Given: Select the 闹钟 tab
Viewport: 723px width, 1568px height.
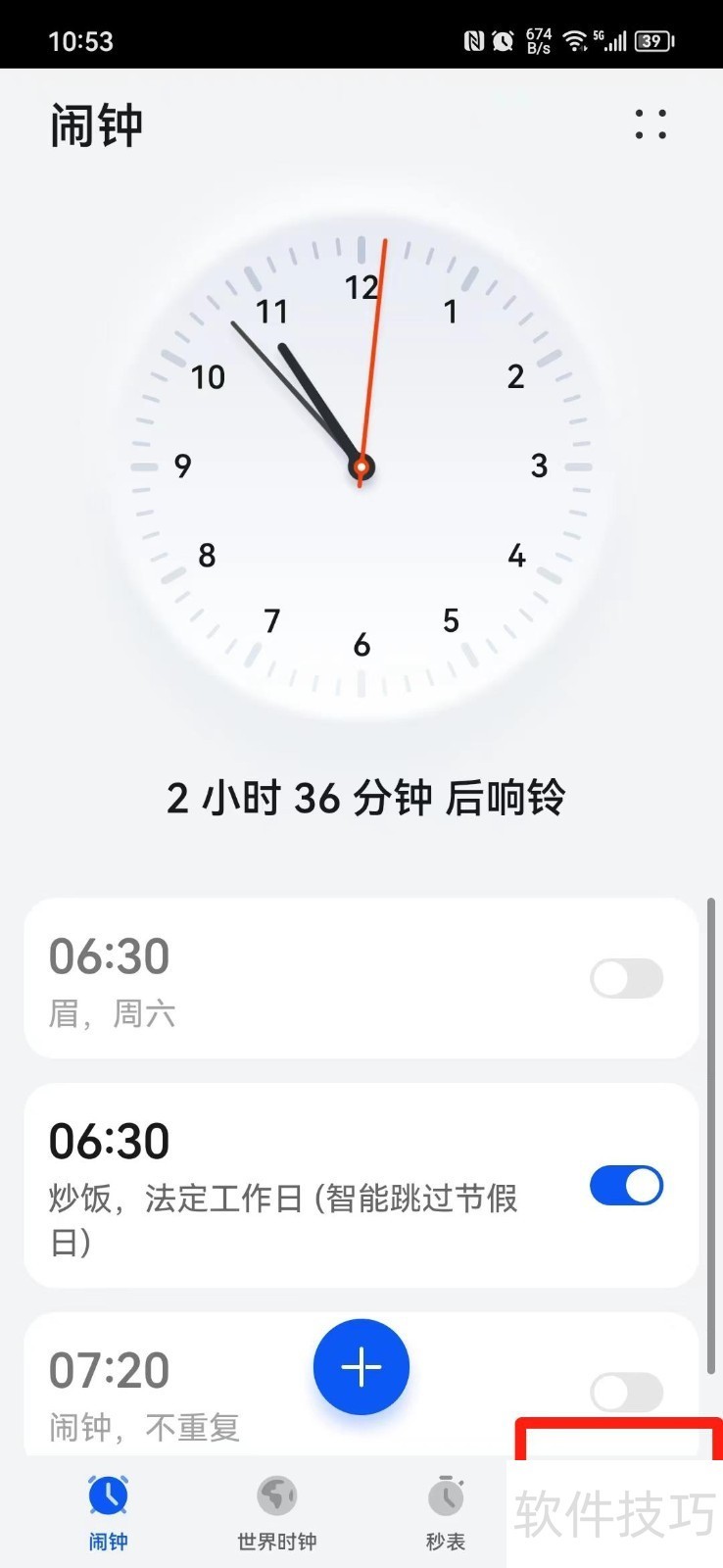Looking at the screenshot, I should coord(108,1512).
